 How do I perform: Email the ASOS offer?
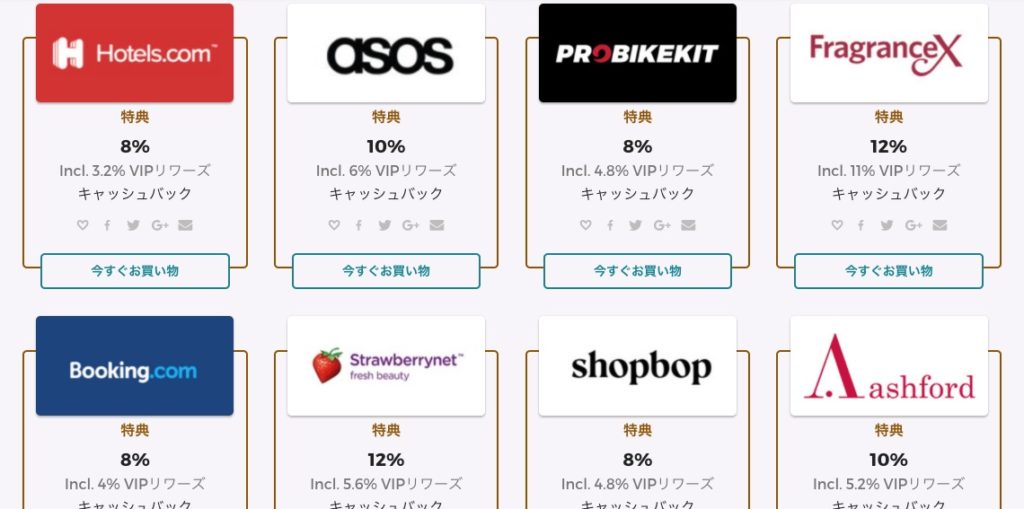point(437,225)
